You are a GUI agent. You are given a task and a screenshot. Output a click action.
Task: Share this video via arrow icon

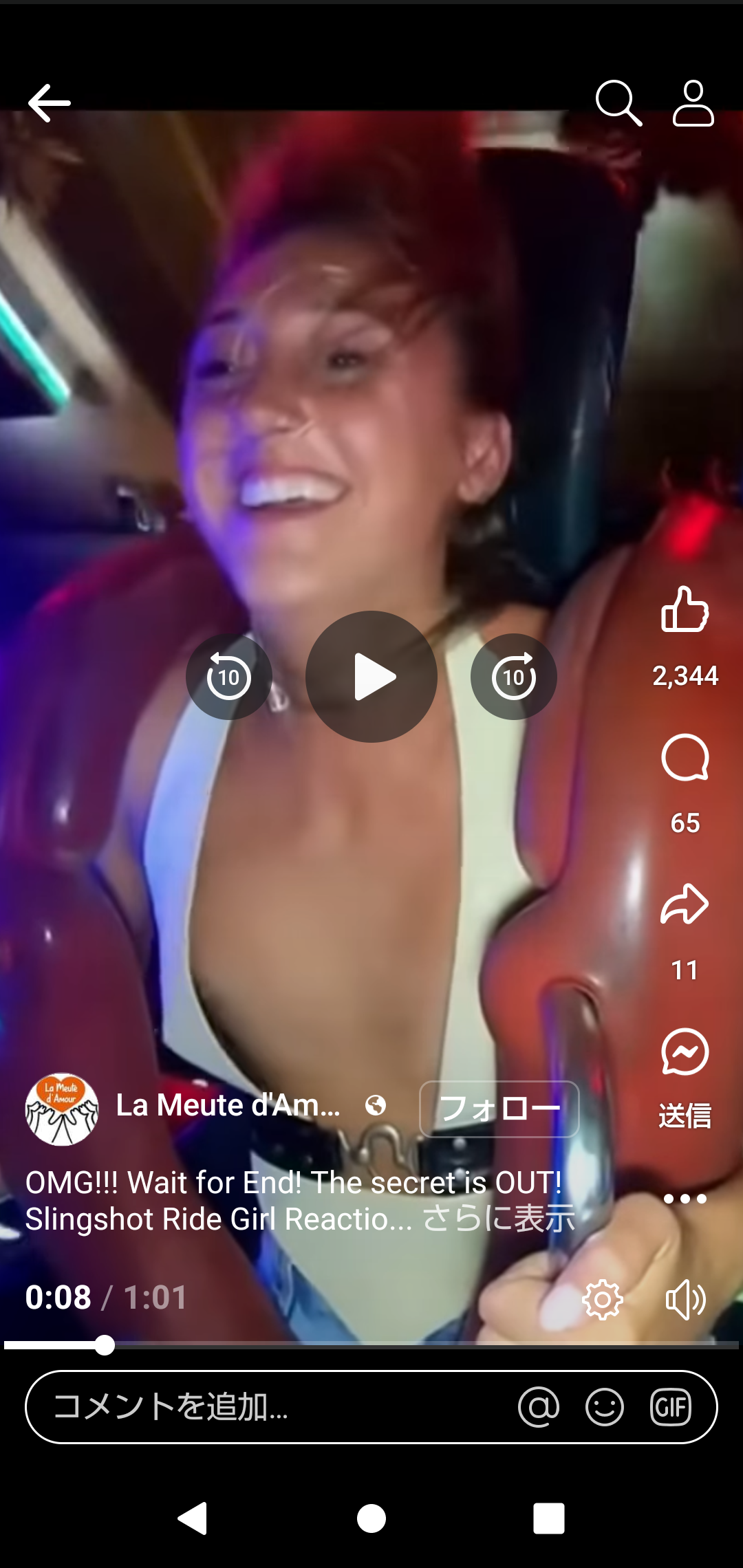click(x=685, y=904)
